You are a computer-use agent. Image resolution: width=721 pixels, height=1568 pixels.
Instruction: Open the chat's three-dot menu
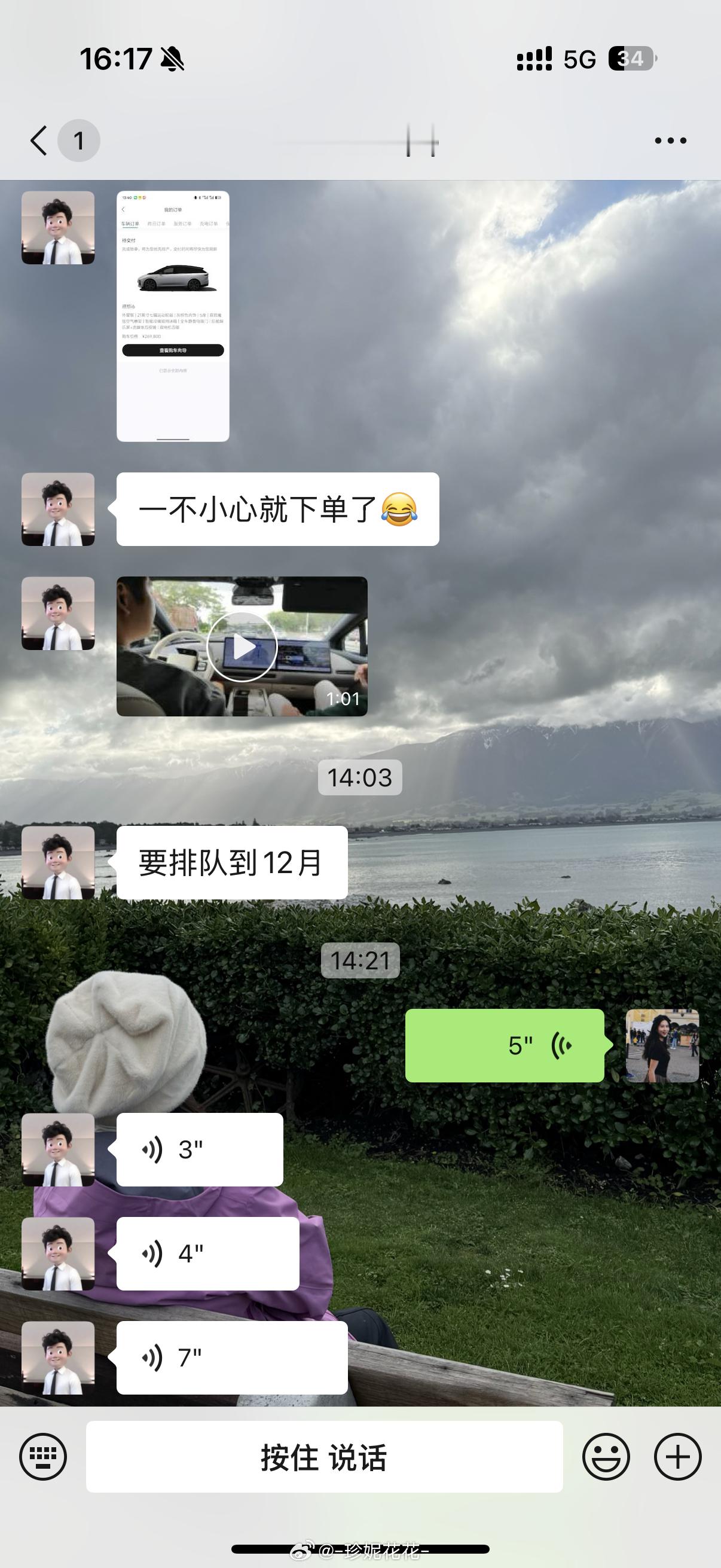click(671, 141)
